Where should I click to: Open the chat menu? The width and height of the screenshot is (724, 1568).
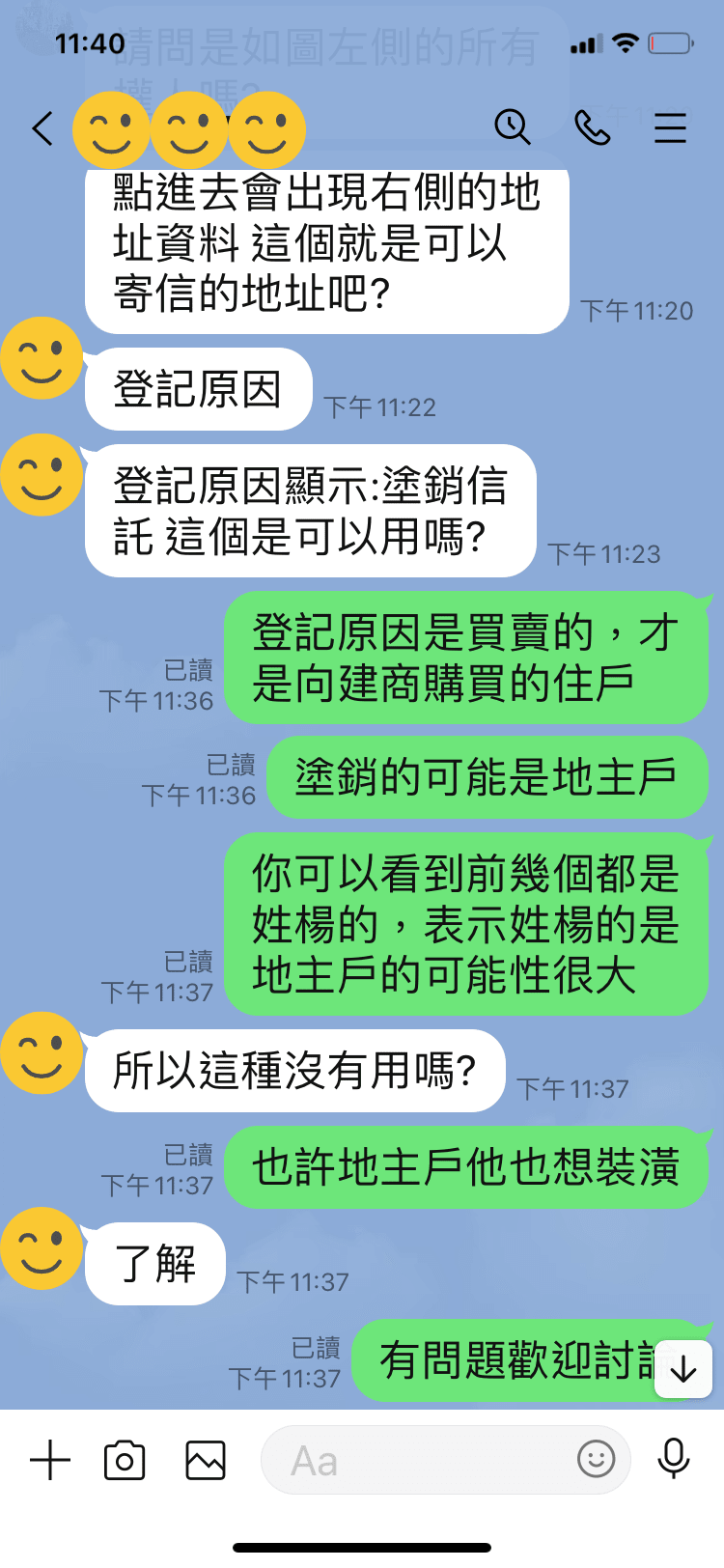tap(670, 127)
